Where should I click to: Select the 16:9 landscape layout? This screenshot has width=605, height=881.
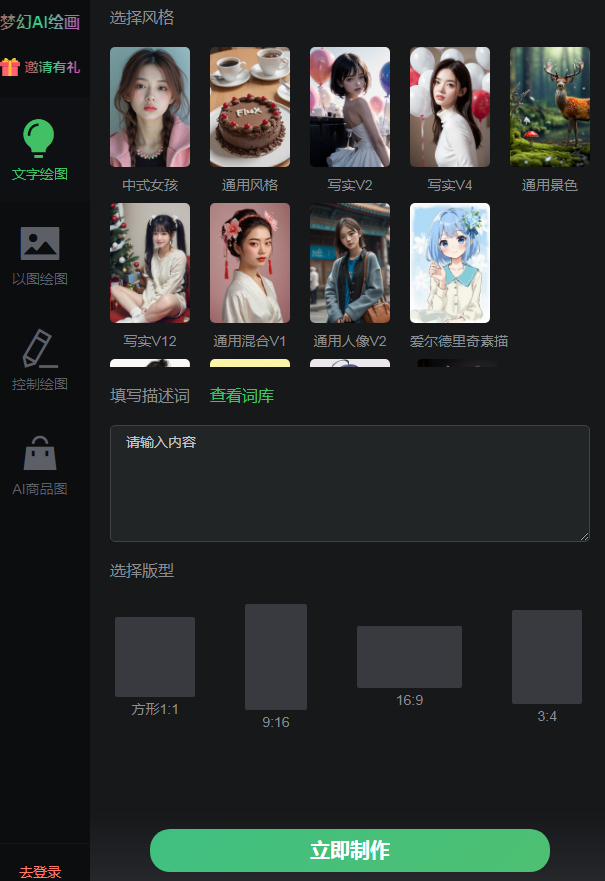(x=409, y=657)
